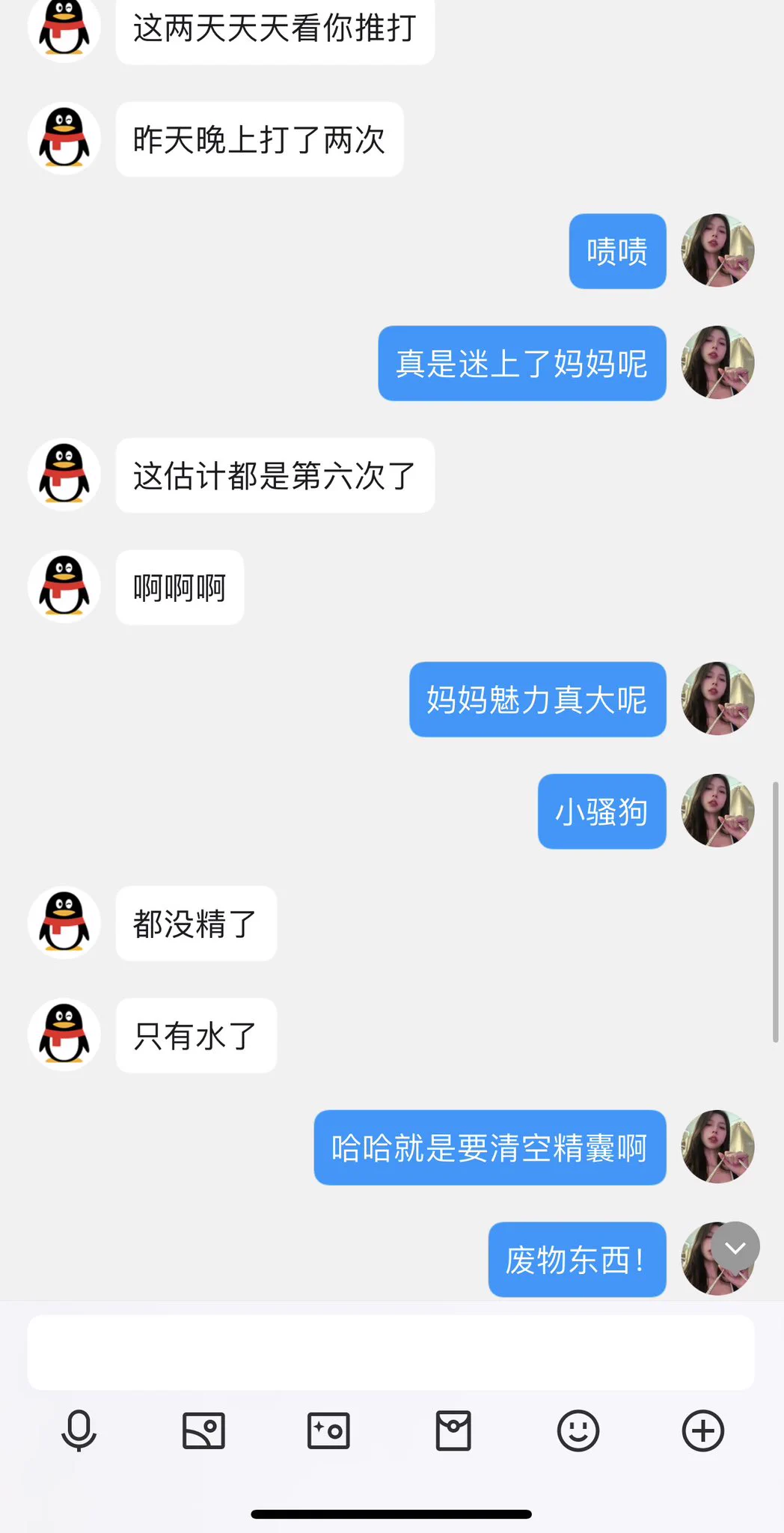Jump to latest messages with down arrow
The height and width of the screenshot is (1533, 784).
tap(735, 1247)
